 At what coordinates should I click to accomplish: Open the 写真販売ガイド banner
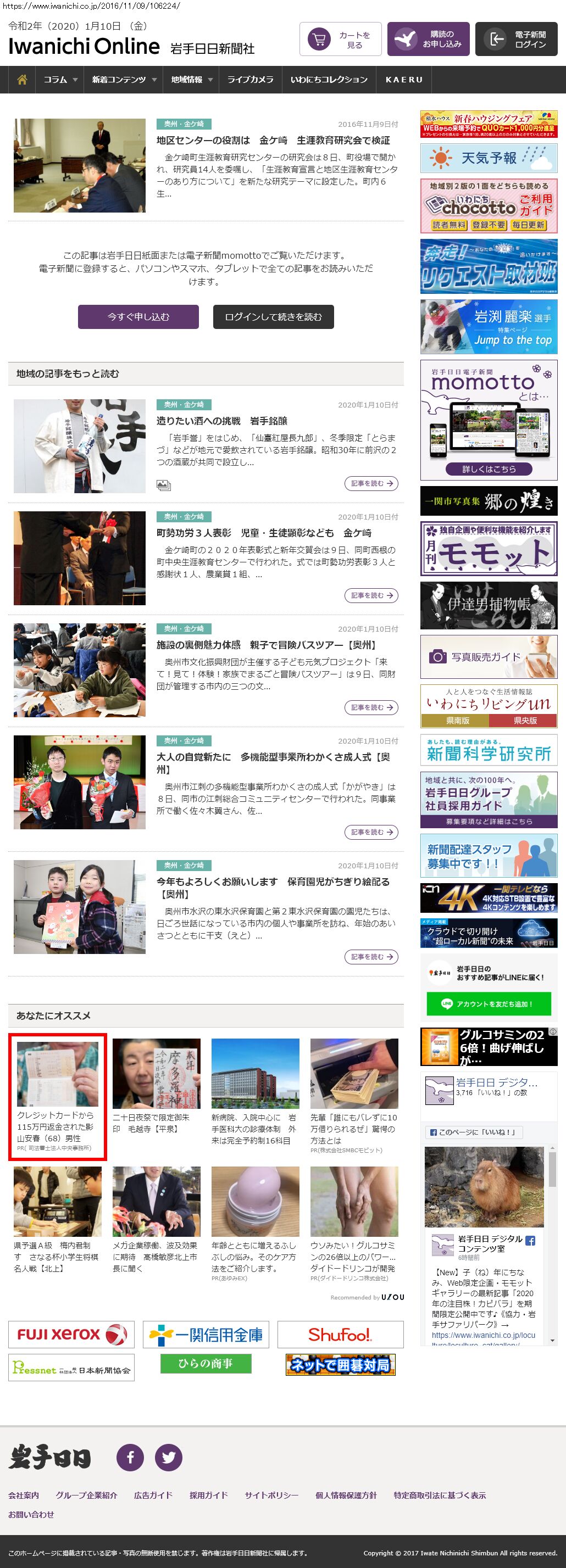(x=489, y=657)
